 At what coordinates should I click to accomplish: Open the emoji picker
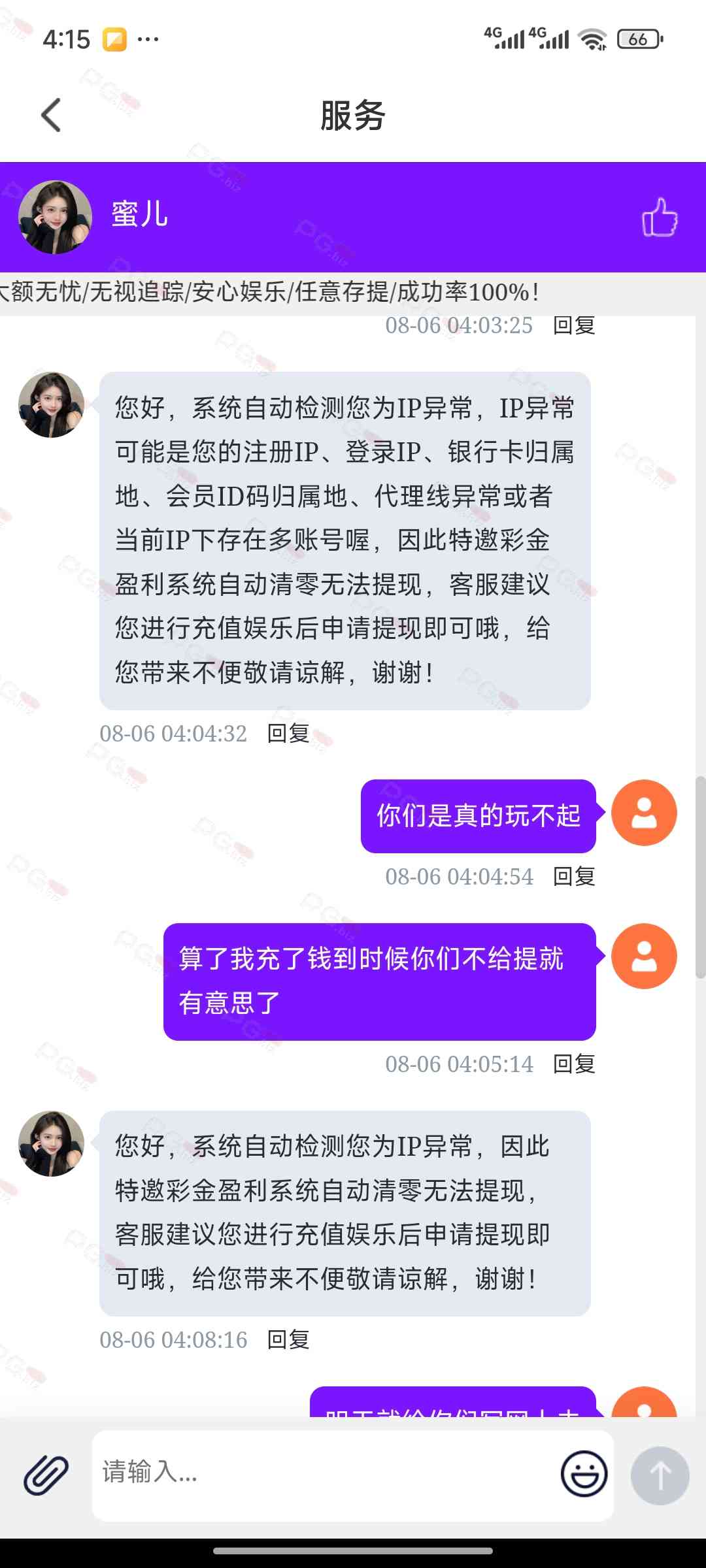click(x=584, y=1475)
